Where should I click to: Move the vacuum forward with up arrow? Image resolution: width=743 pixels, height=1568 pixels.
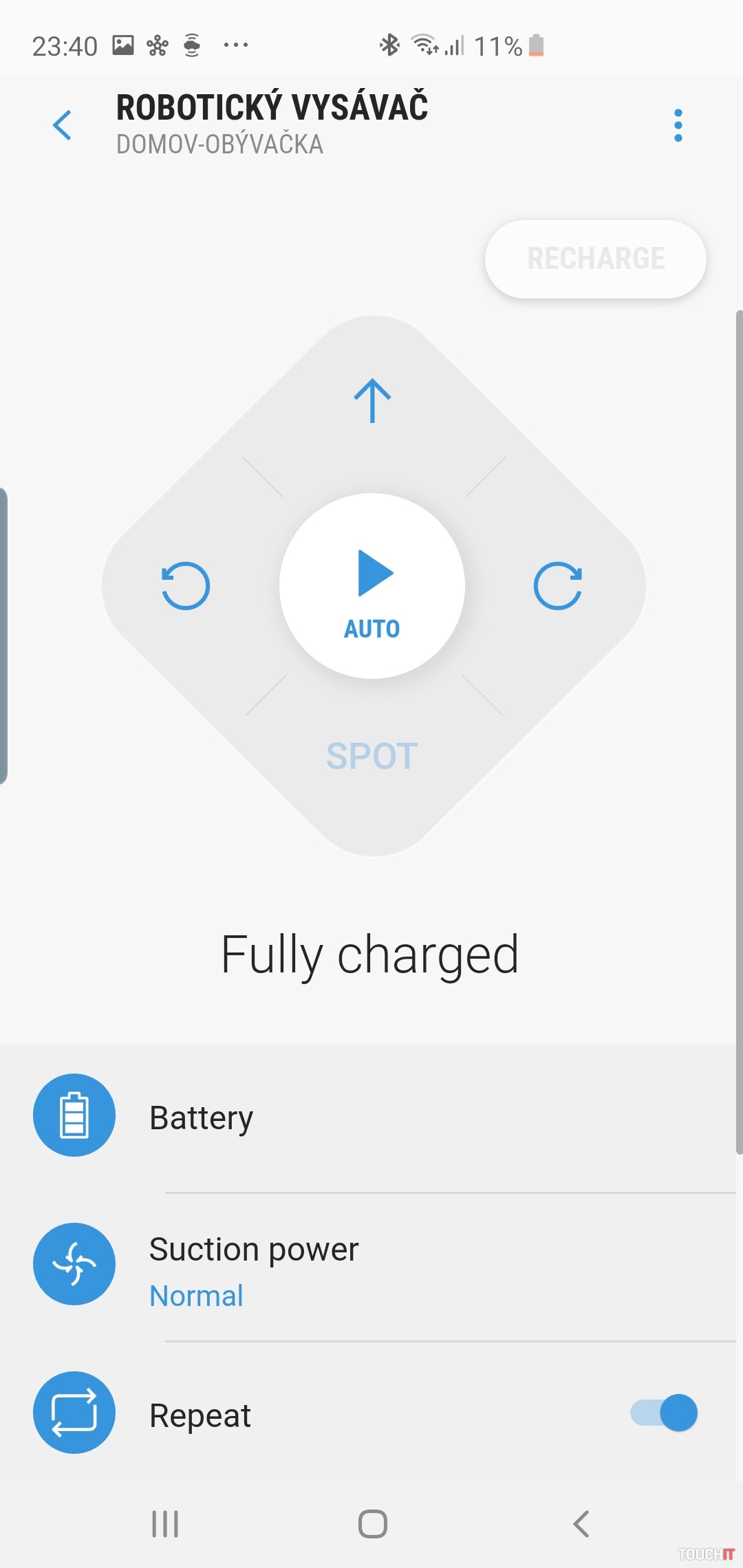[372, 401]
